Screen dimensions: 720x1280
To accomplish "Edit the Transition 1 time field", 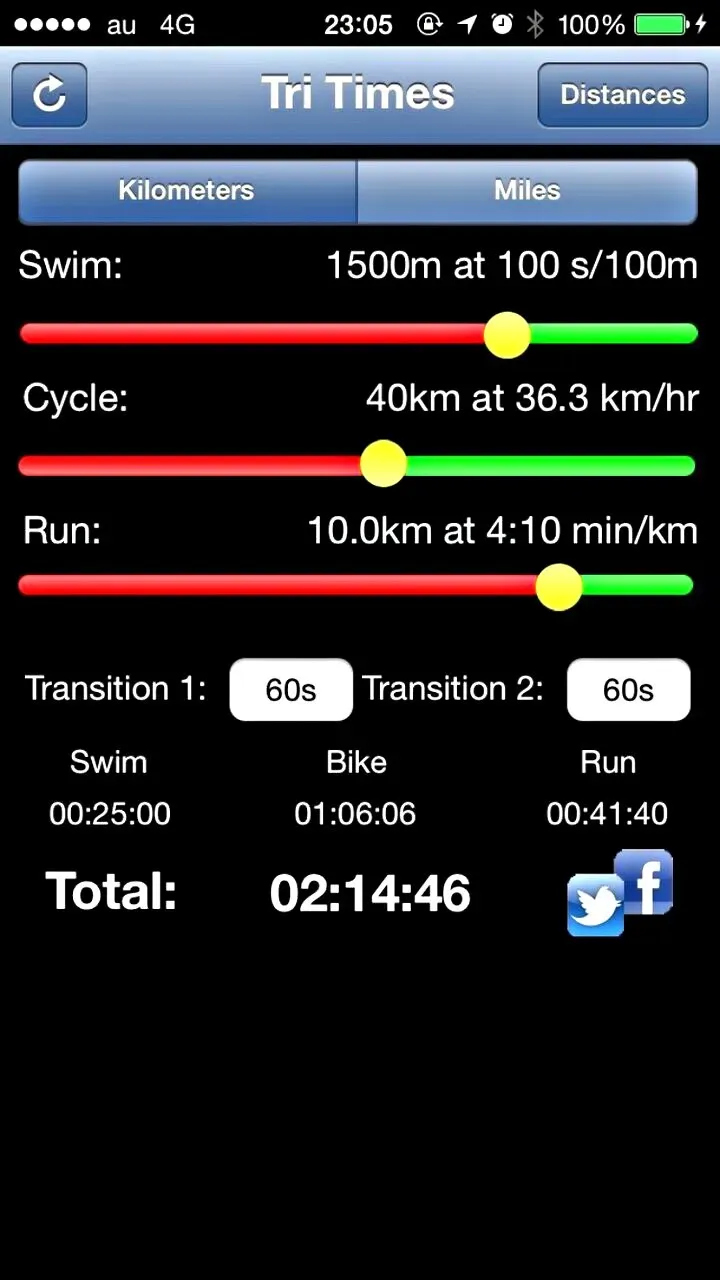I will [x=291, y=690].
